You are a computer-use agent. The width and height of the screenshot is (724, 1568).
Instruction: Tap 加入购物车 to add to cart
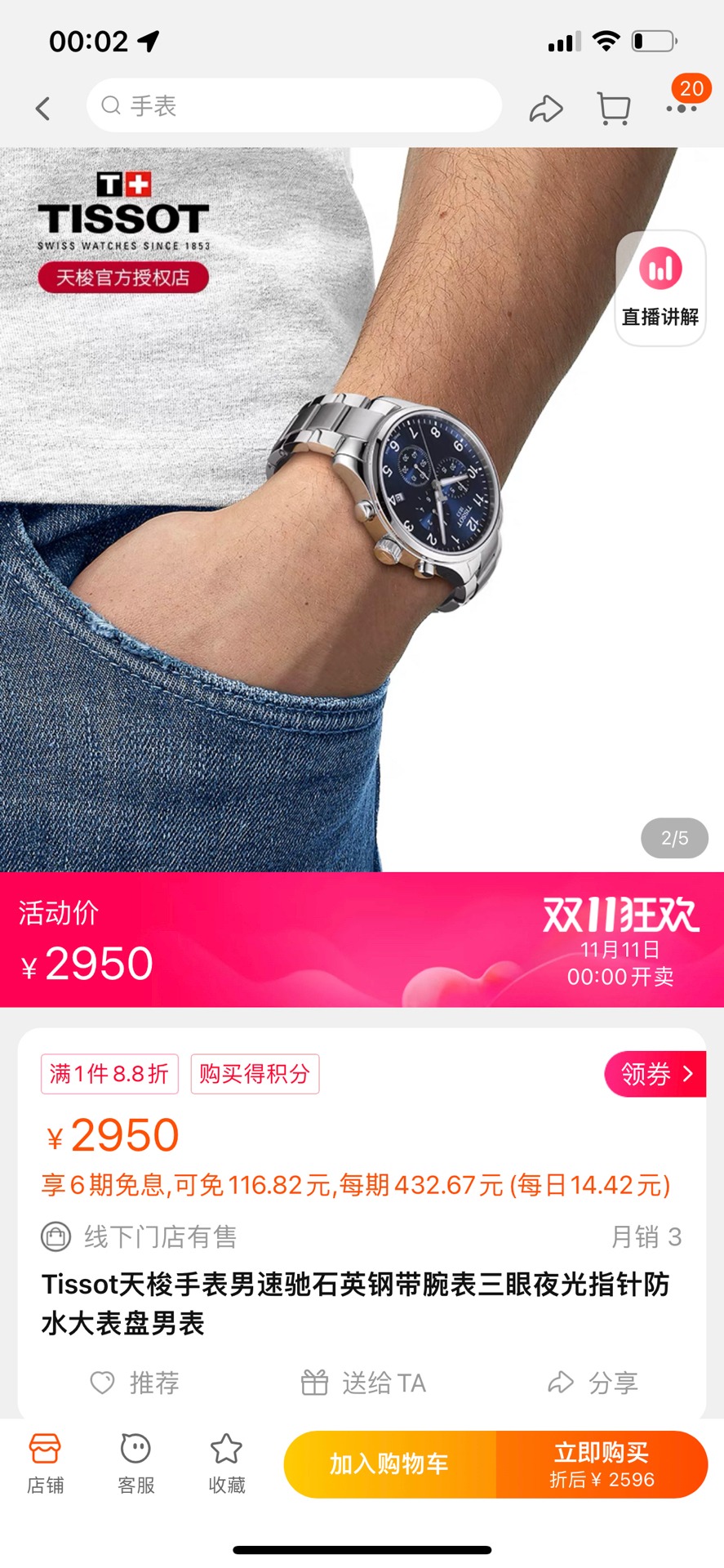(x=389, y=1464)
